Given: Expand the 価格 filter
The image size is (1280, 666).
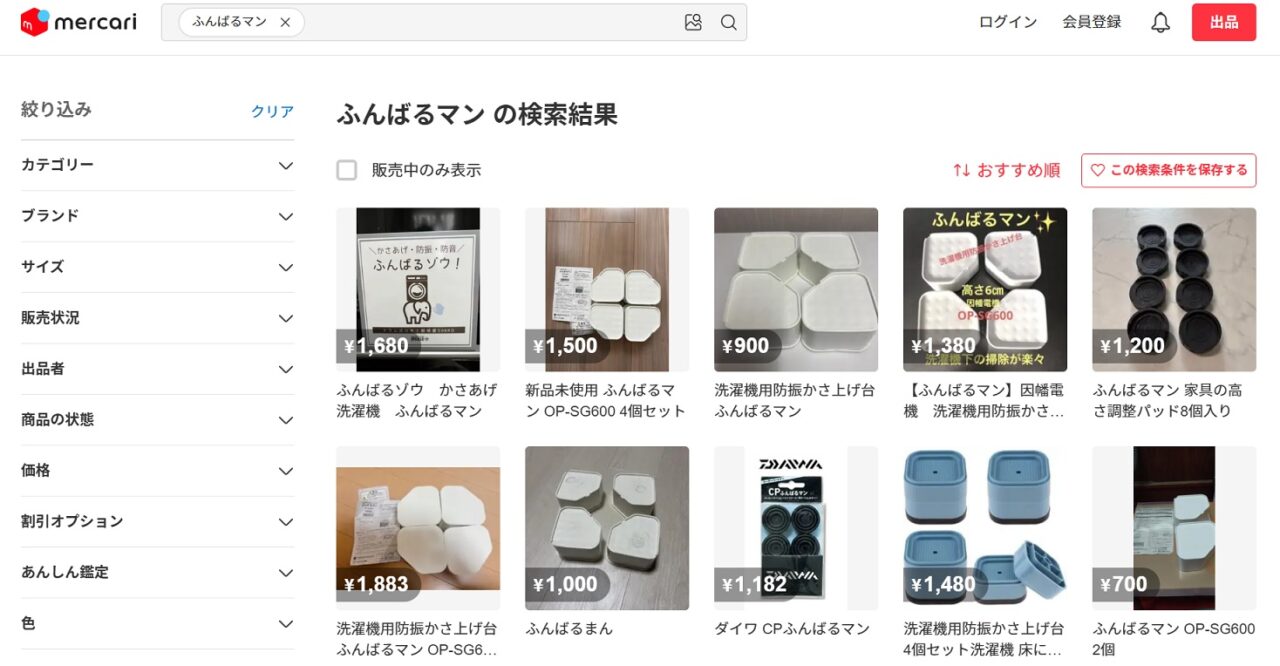Looking at the screenshot, I should (157, 471).
